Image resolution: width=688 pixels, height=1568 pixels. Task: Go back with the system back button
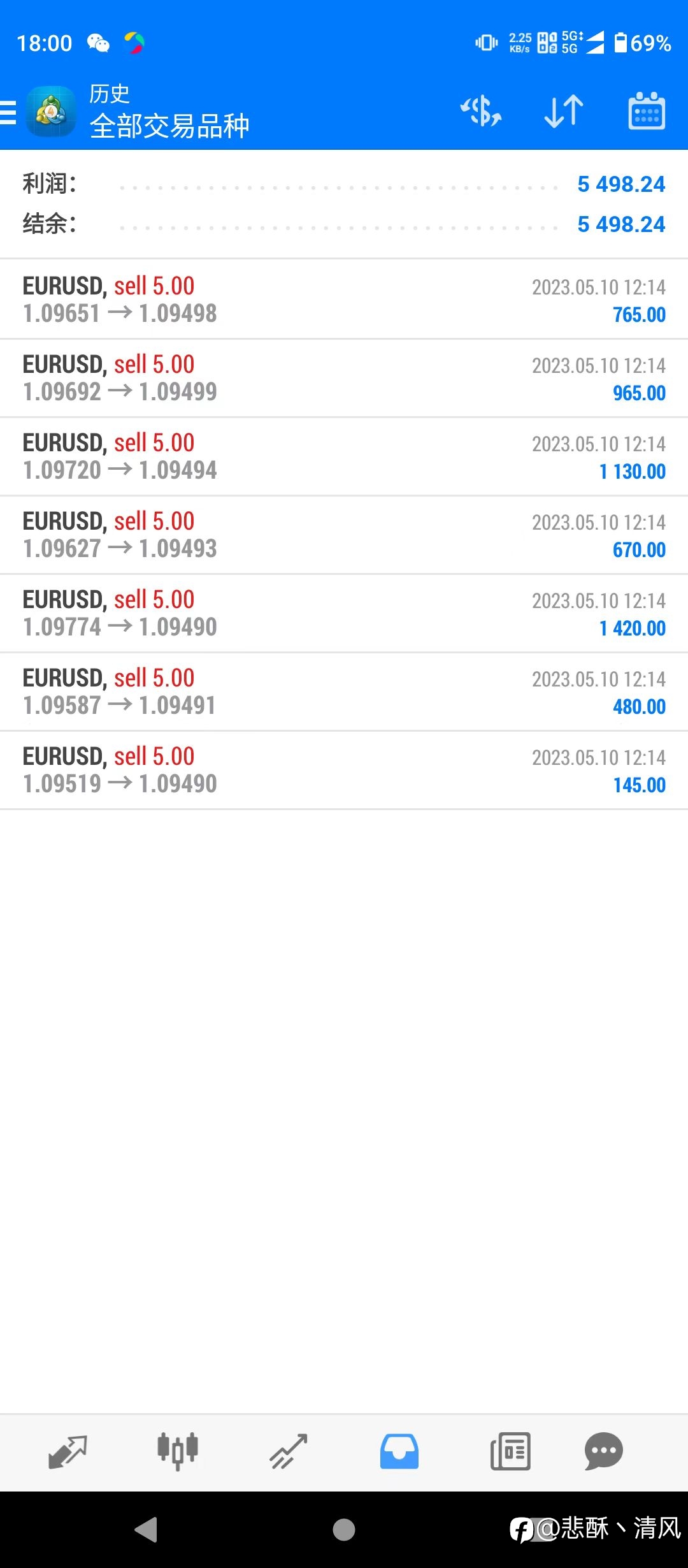point(147,1529)
